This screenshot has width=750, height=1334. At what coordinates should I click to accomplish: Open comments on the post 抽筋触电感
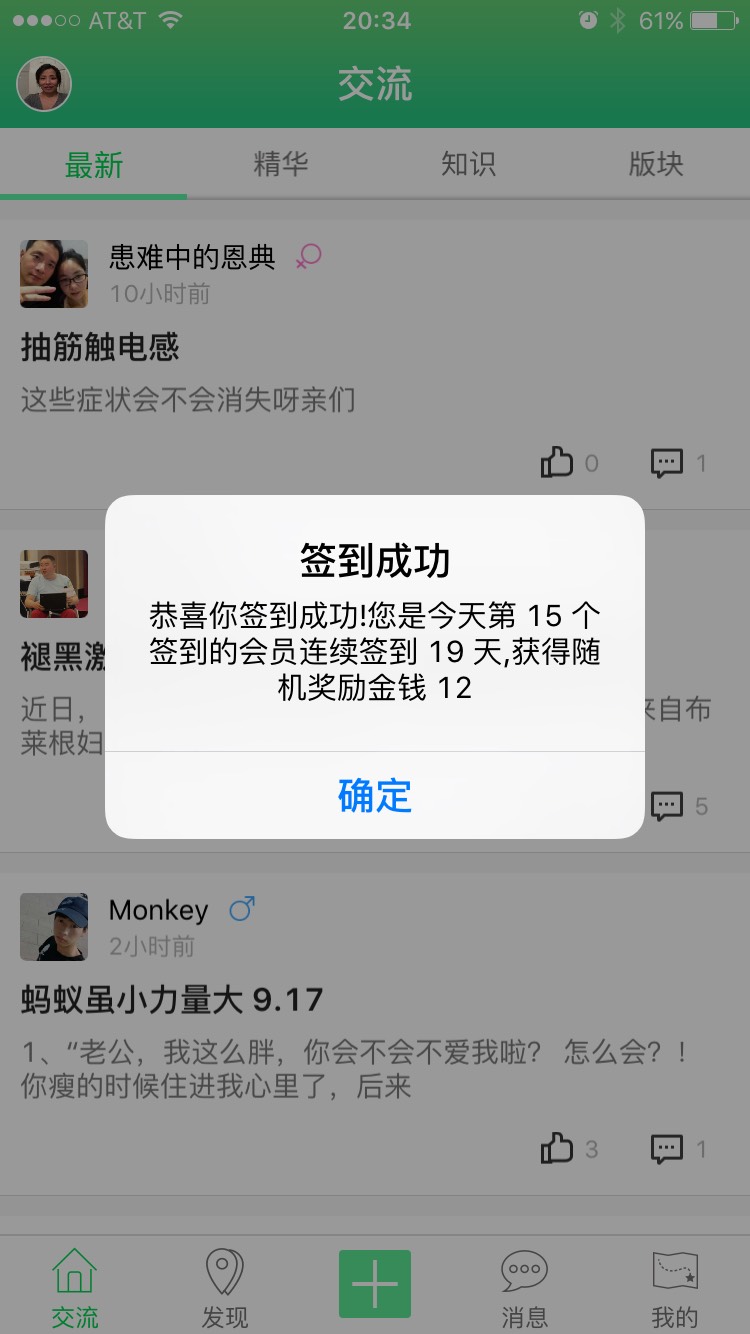click(x=667, y=462)
